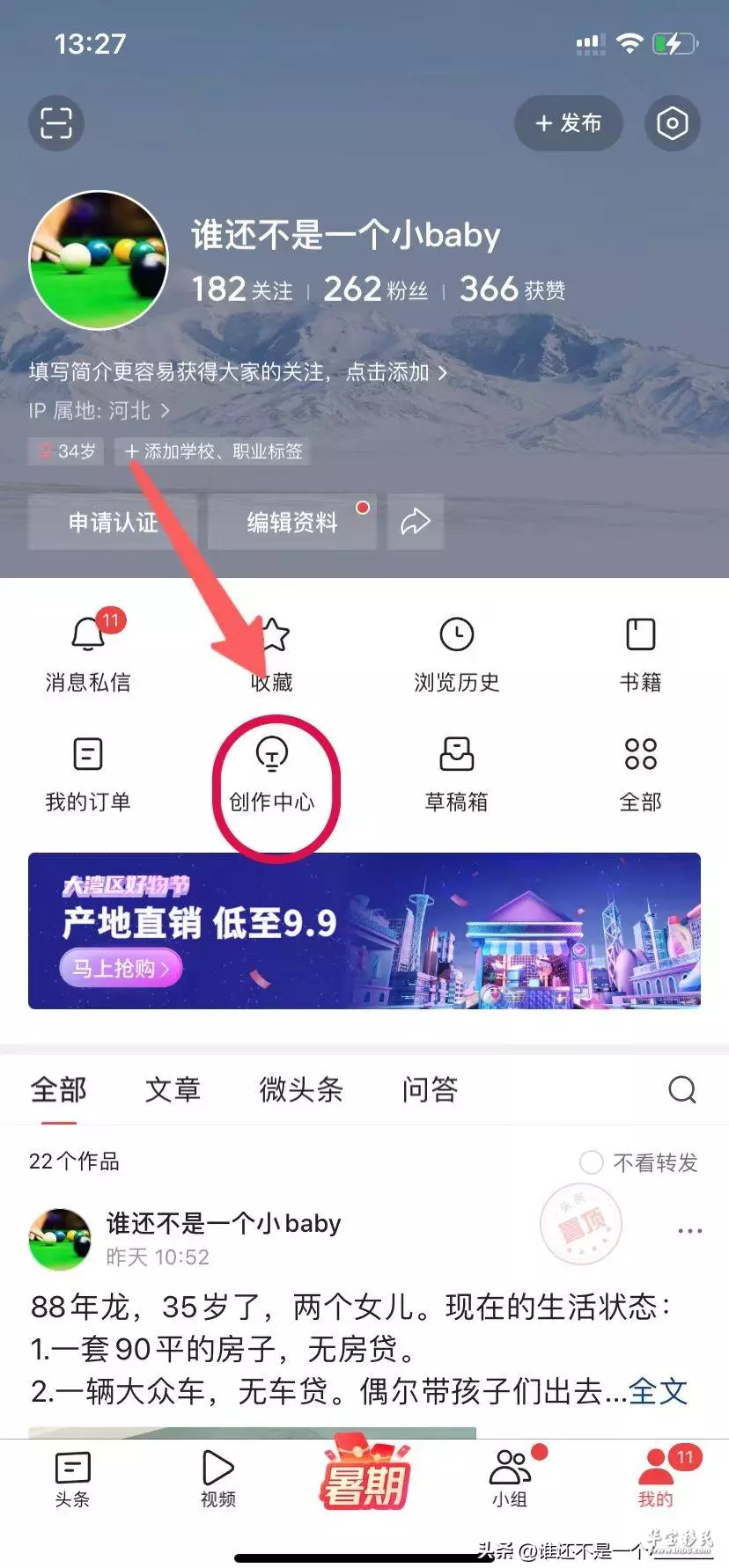Expand the post via 全文 link
729x1568 pixels.
[x=658, y=1391]
